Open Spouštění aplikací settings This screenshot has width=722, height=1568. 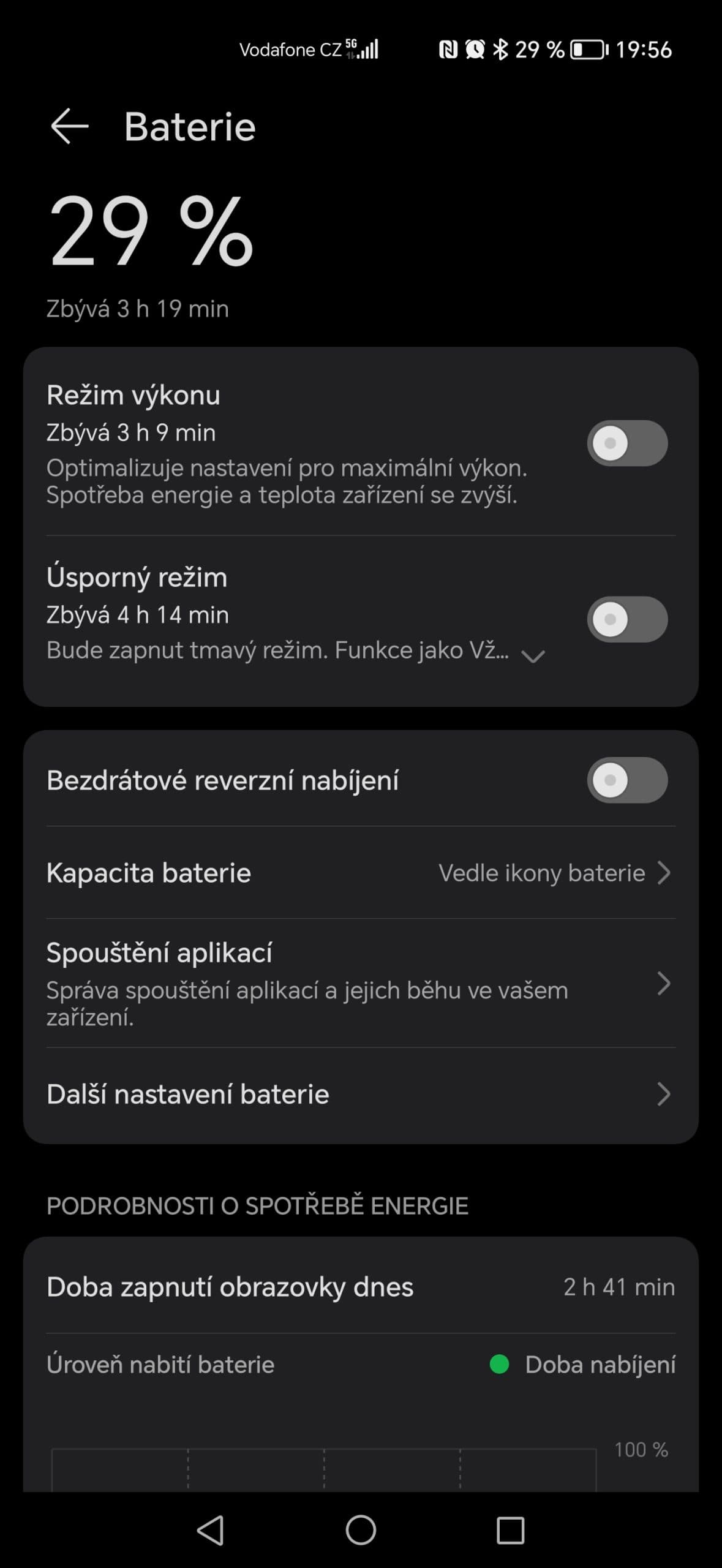tap(361, 983)
